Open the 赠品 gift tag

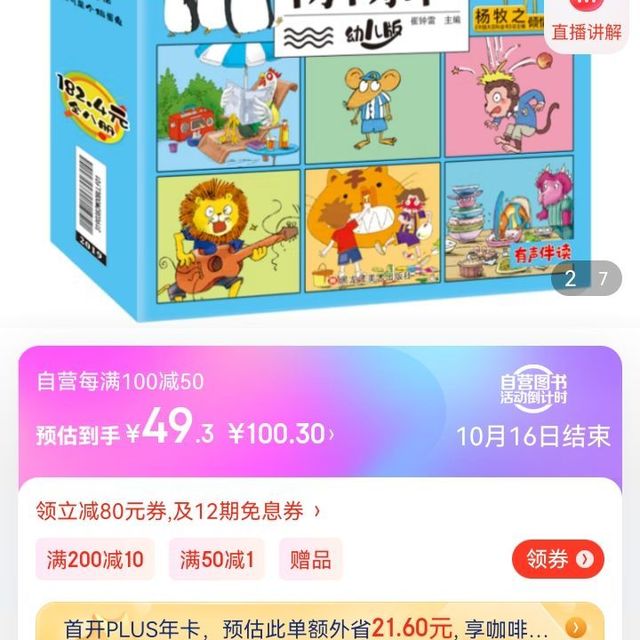pyautogui.click(x=310, y=559)
